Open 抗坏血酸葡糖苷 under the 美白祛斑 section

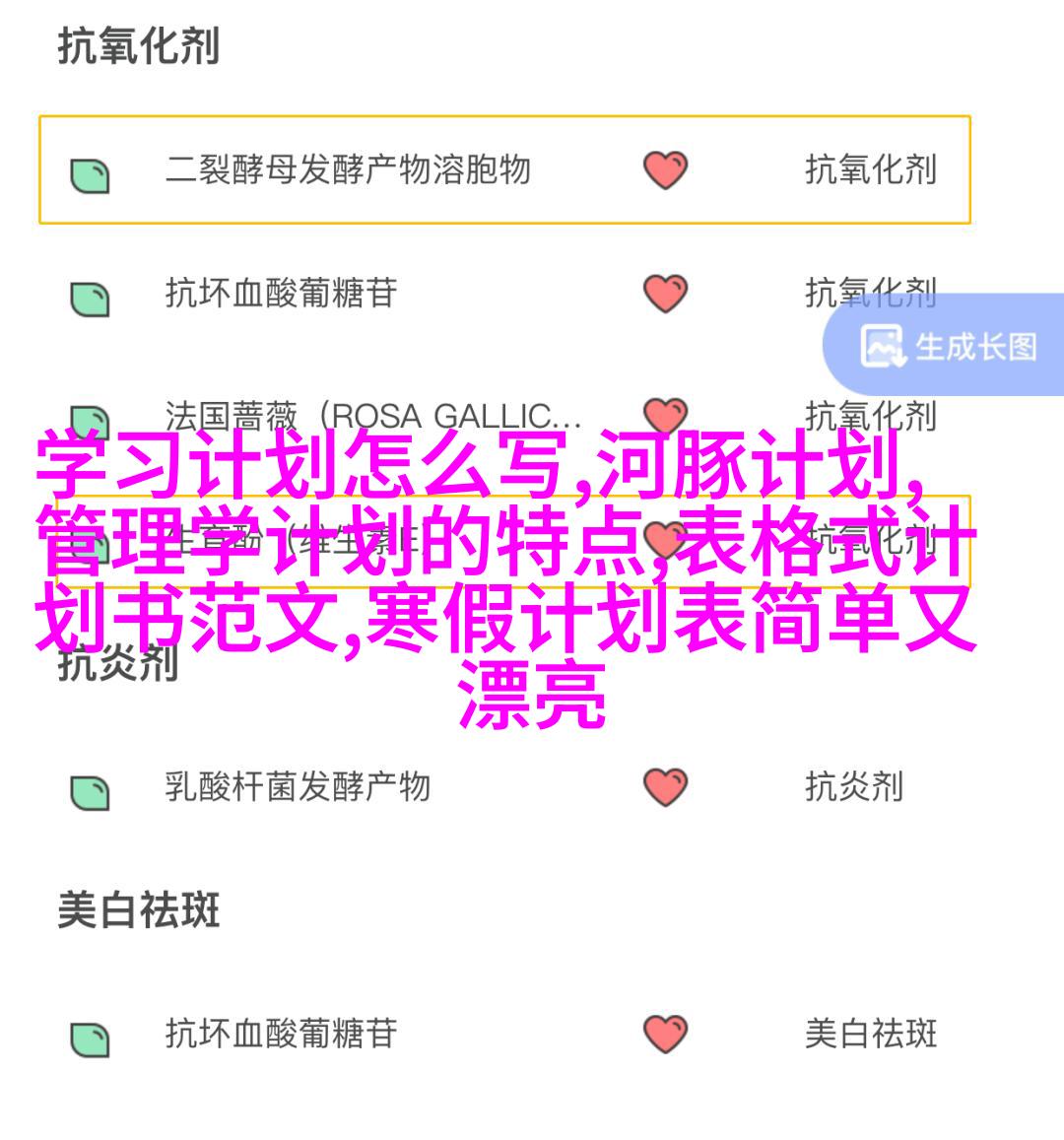coord(281,1034)
